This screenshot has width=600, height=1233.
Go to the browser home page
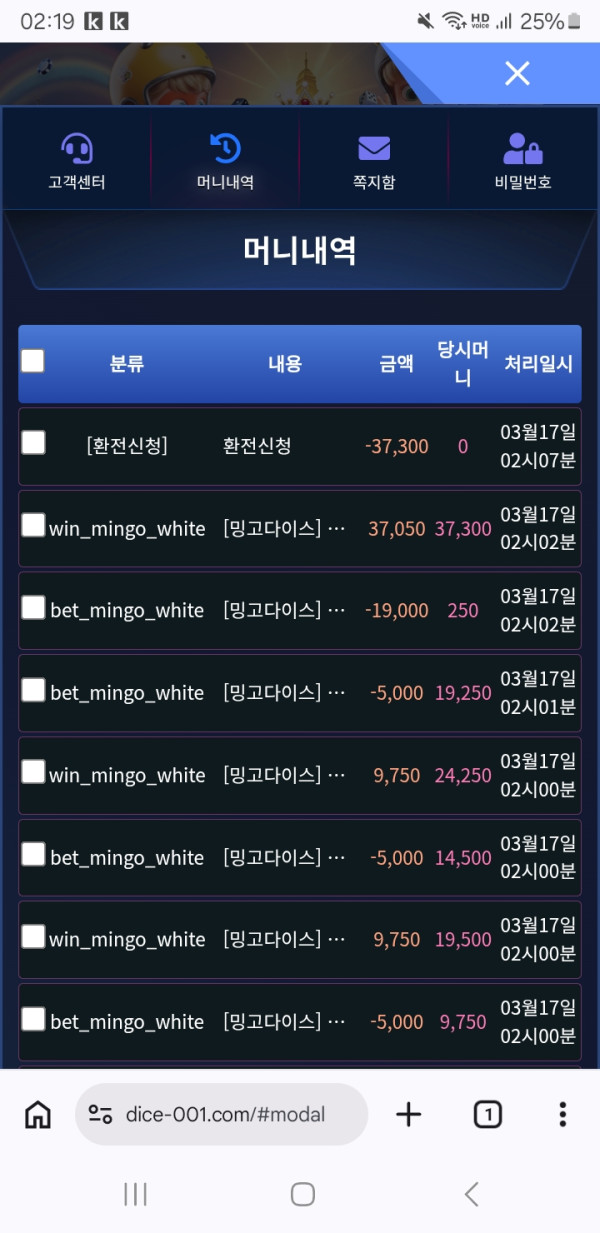(x=38, y=1114)
